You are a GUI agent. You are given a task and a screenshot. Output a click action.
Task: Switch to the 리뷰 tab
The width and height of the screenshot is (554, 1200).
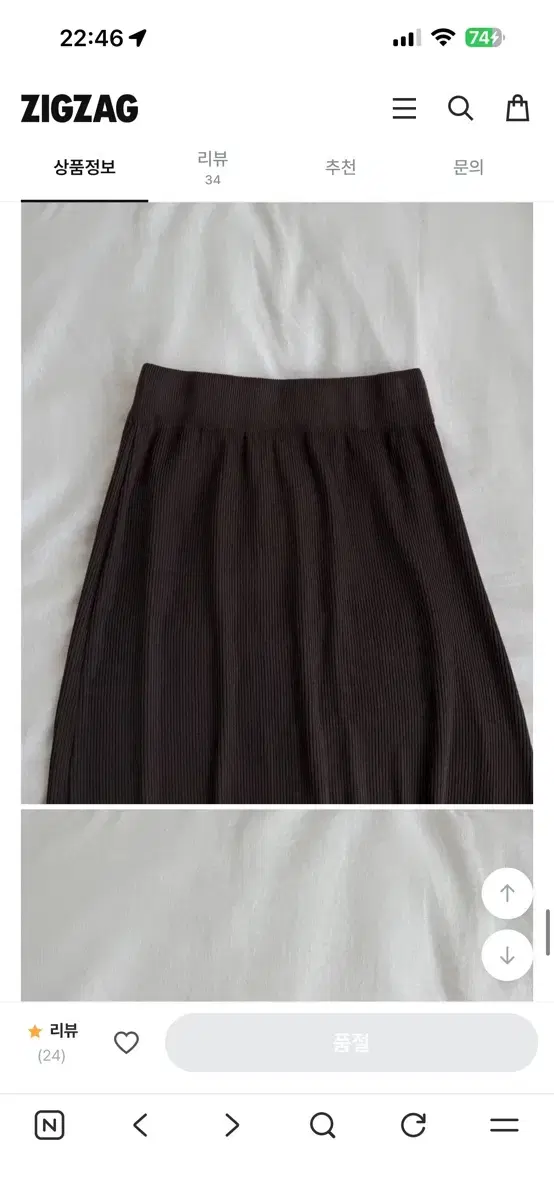pyautogui.click(x=212, y=167)
